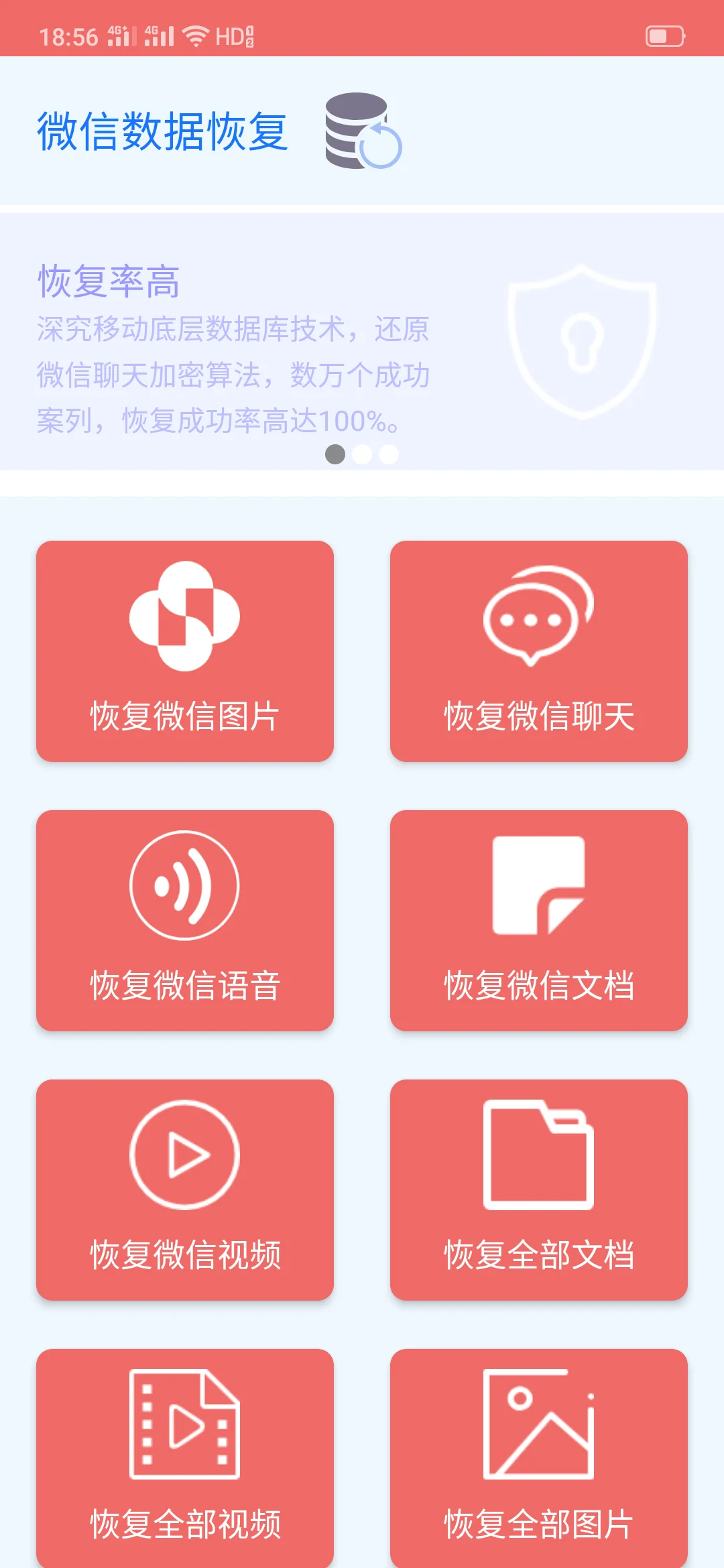Jump to the second banner page dot
724x1568 pixels.
362,454
